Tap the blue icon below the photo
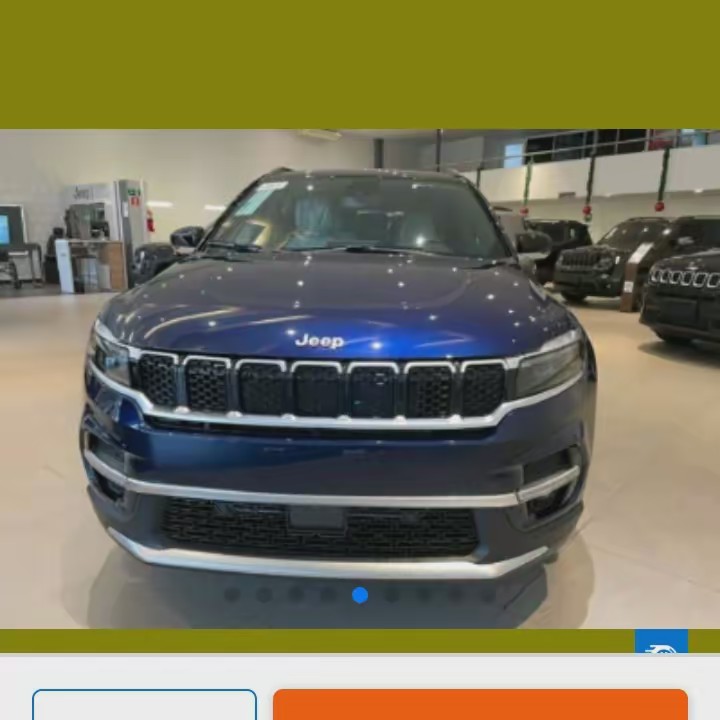This screenshot has height=720, width=720. 661,643
